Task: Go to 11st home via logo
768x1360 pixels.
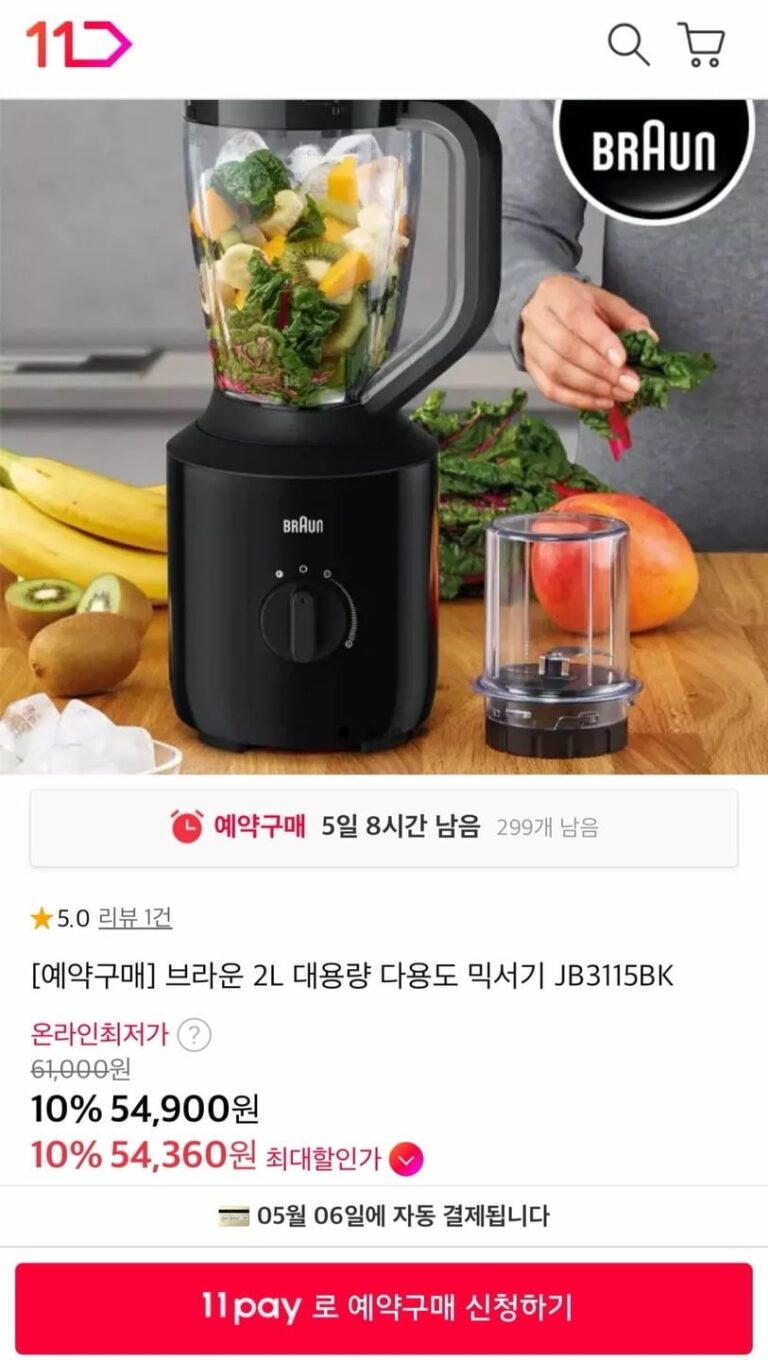Action: pyautogui.click(x=78, y=45)
